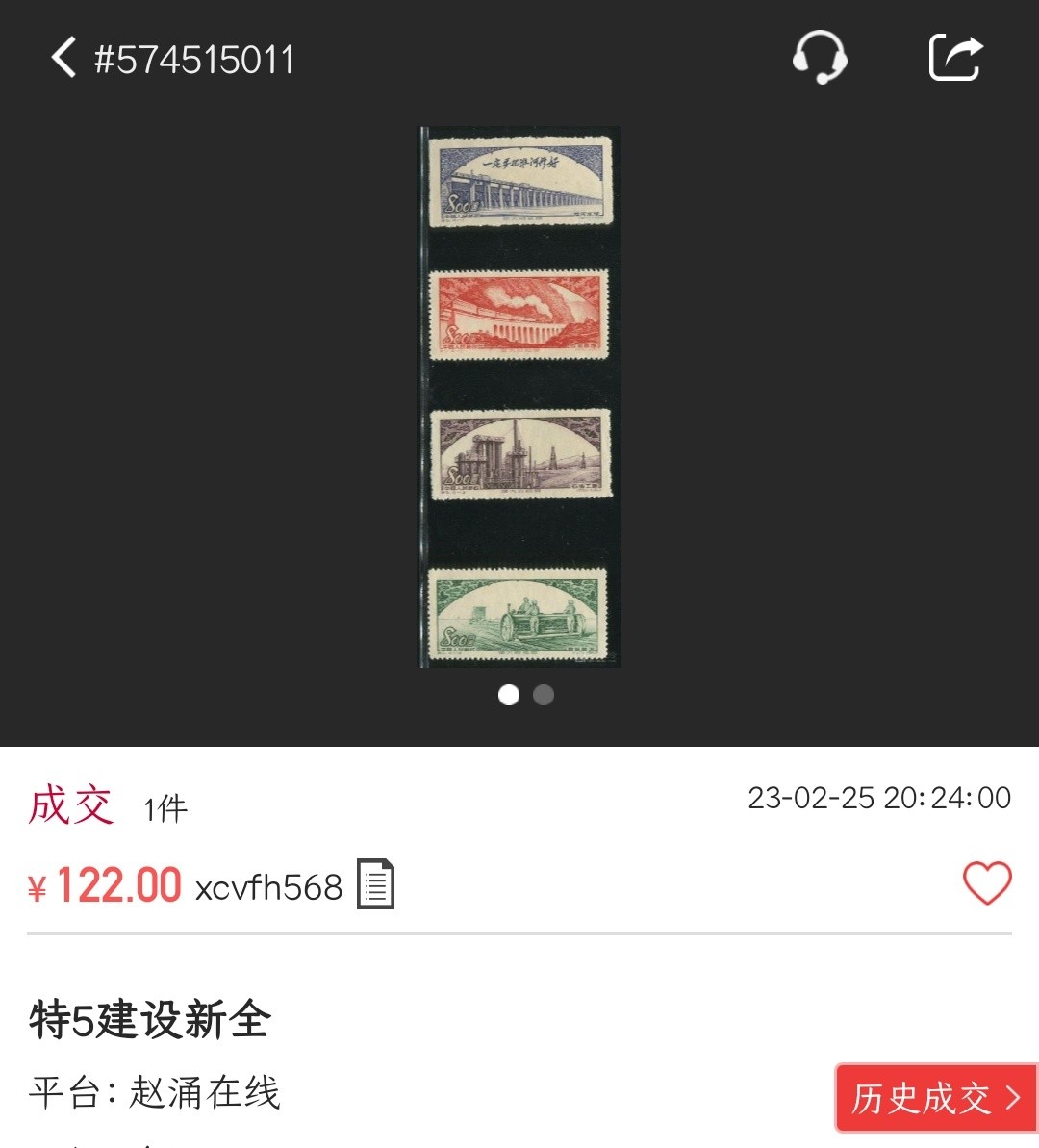1039x1148 pixels.
Task: Open the stamp set photo
Action: pos(519,396)
